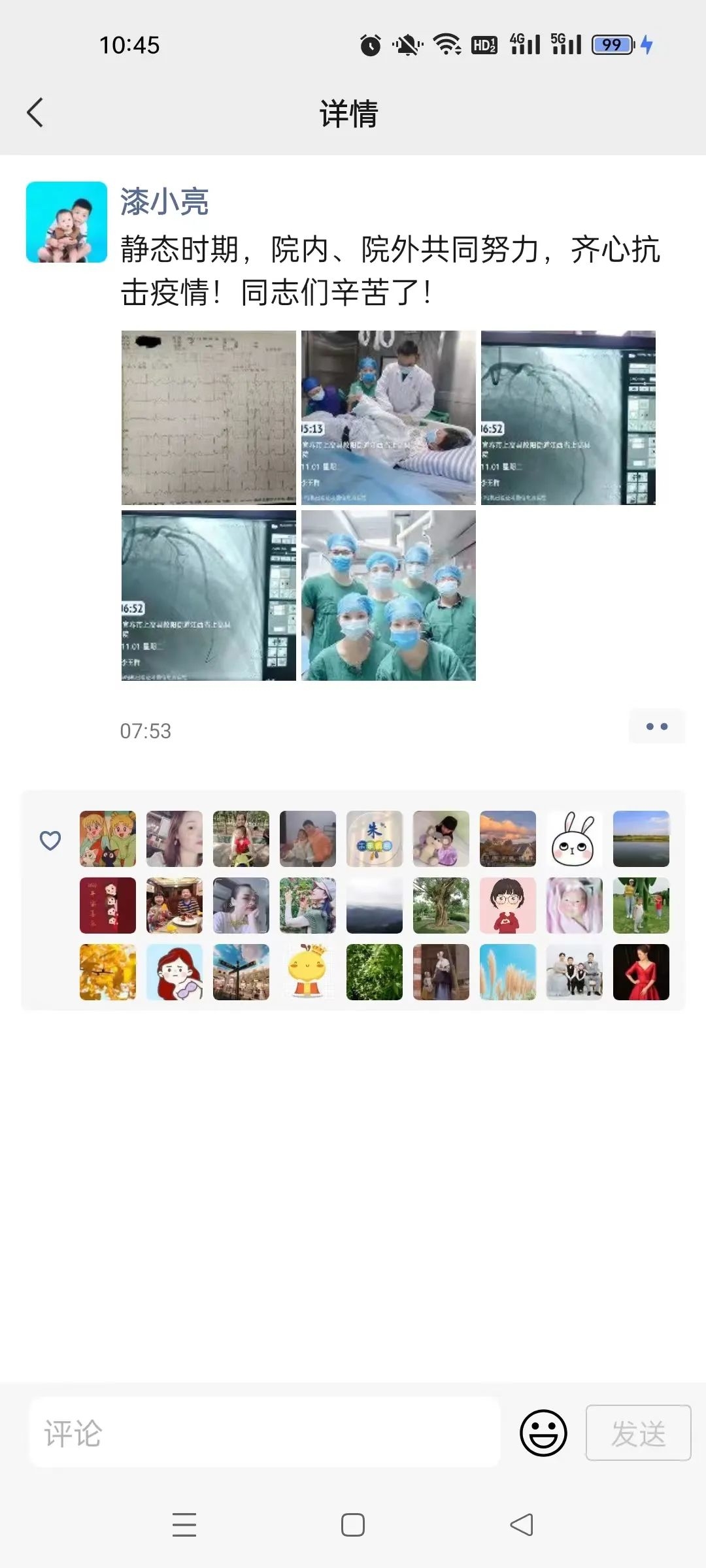Viewport: 706px width, 1568px height.
Task: View the photo of doctor beside patient bed
Action: 388,417
